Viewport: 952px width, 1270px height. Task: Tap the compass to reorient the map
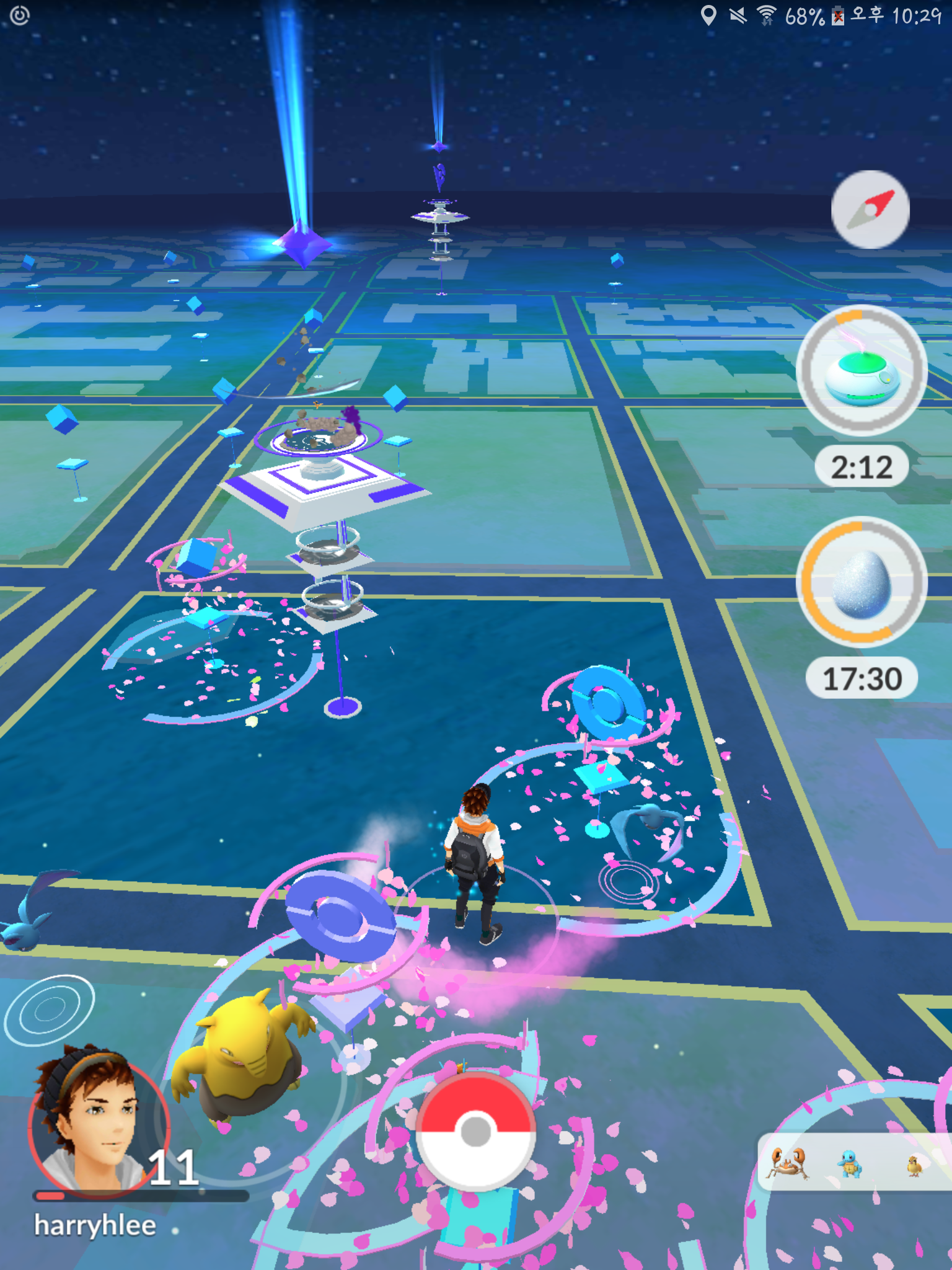click(870, 210)
